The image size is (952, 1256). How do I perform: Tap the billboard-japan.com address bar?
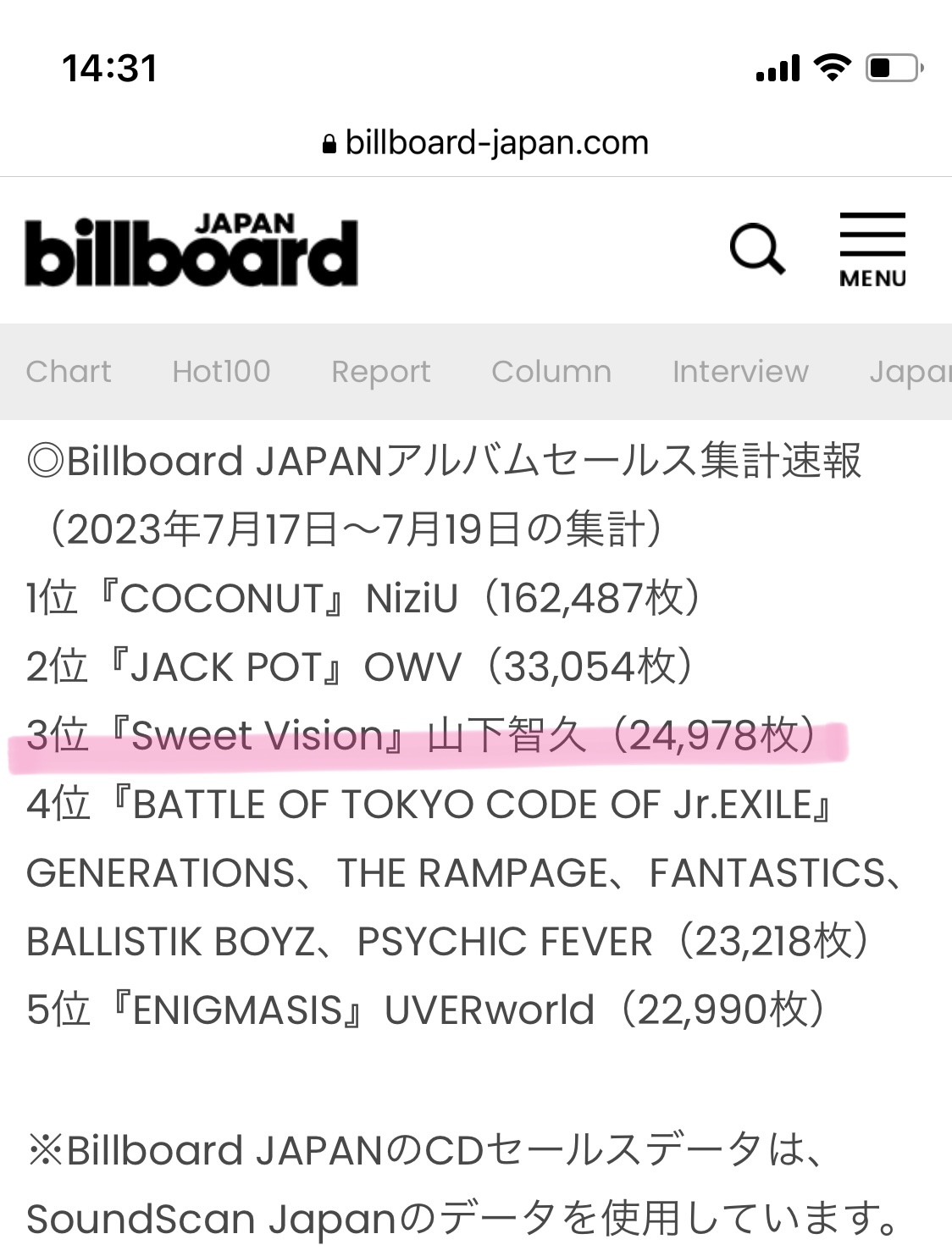[x=485, y=143]
